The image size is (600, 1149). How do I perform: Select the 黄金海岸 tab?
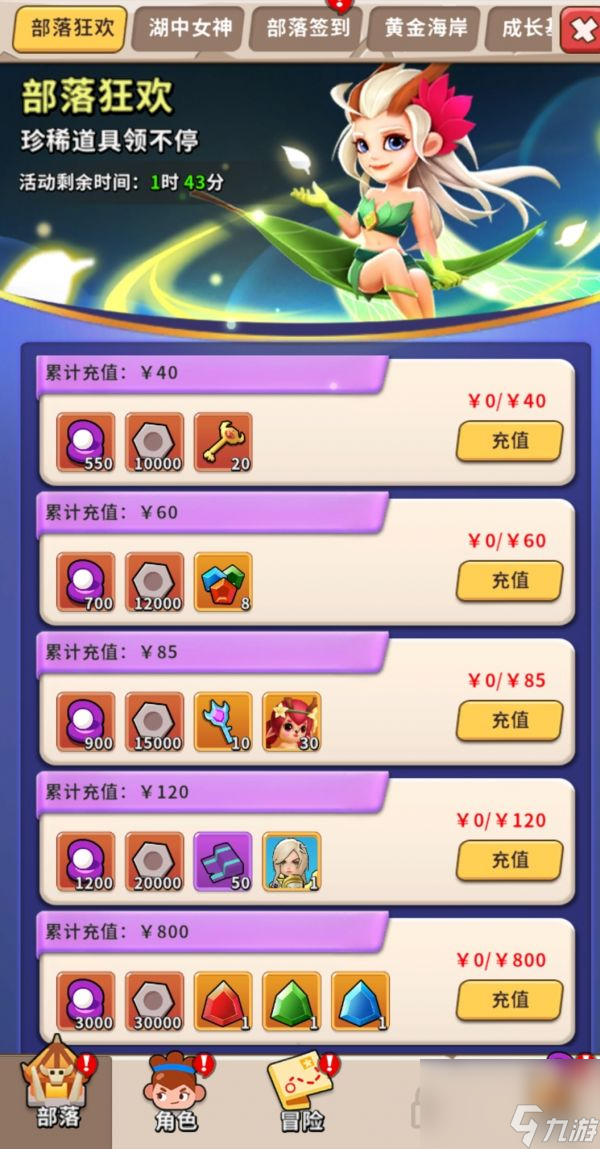click(427, 28)
